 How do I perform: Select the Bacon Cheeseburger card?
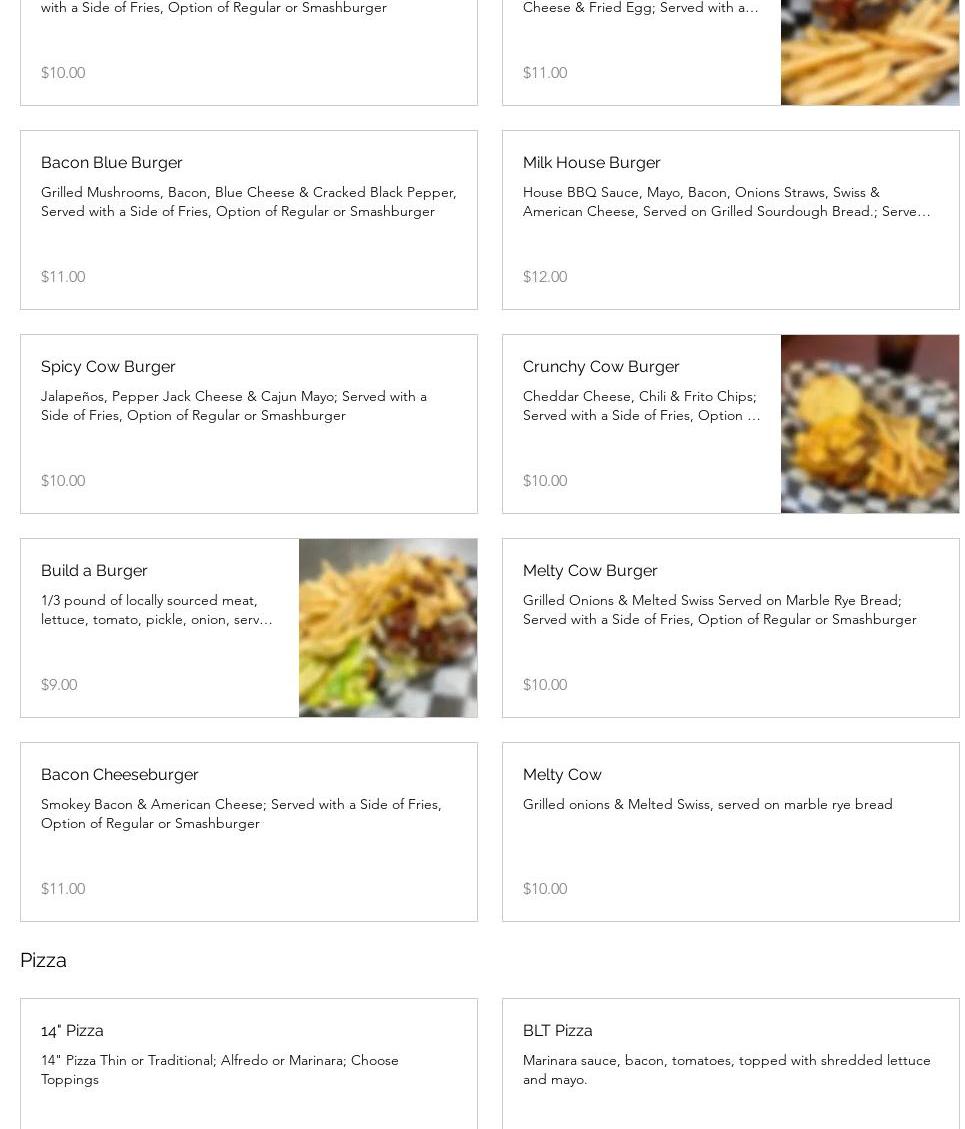pos(248,832)
